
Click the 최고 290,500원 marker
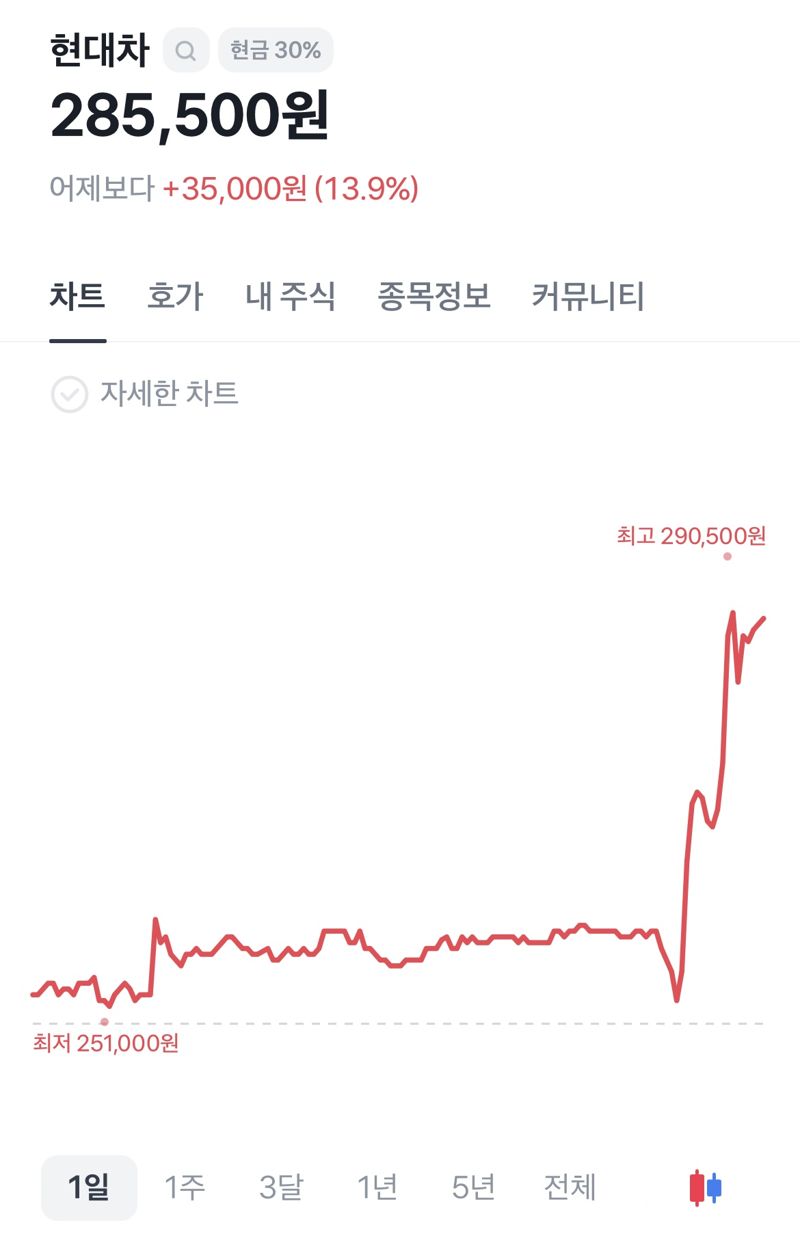tap(690, 536)
